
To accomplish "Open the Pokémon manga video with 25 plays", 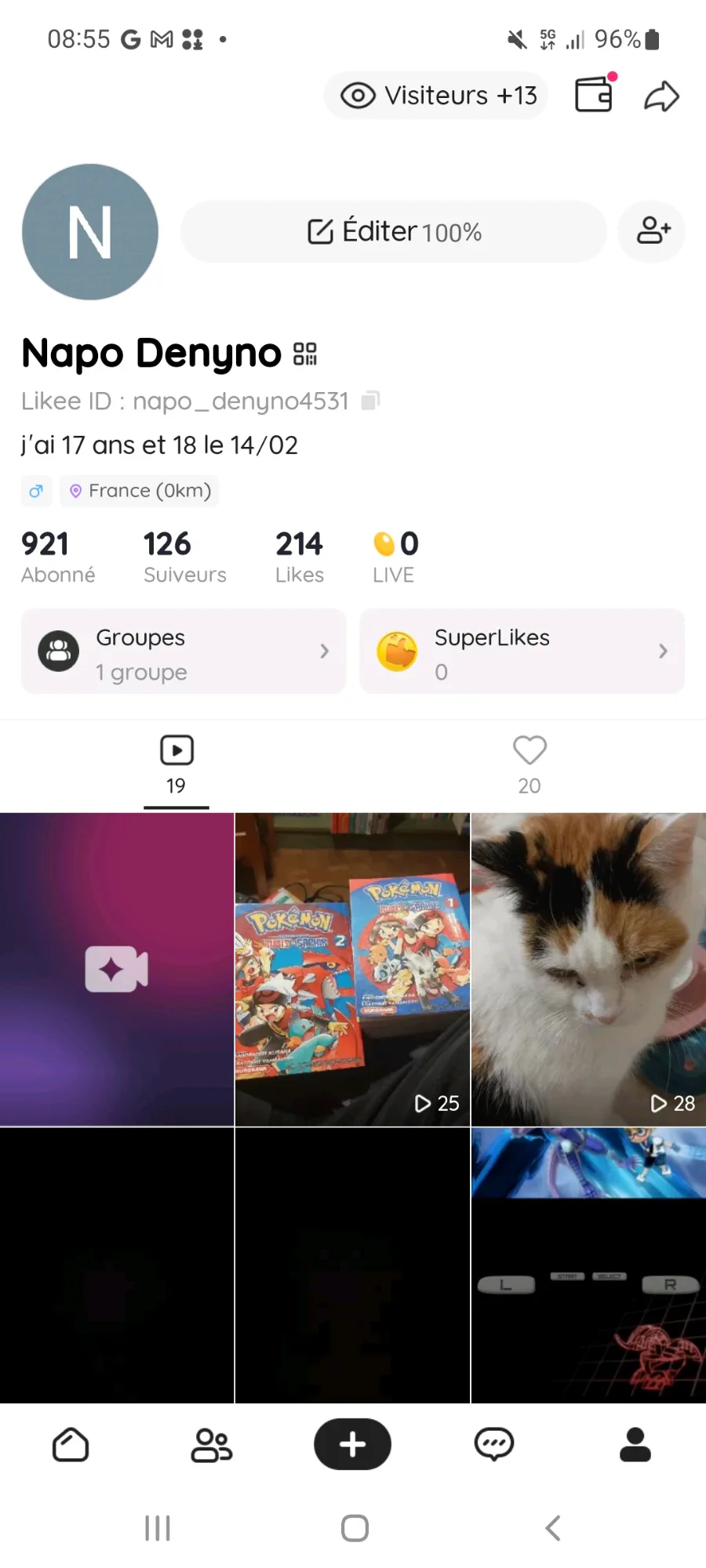I will tap(352, 969).
